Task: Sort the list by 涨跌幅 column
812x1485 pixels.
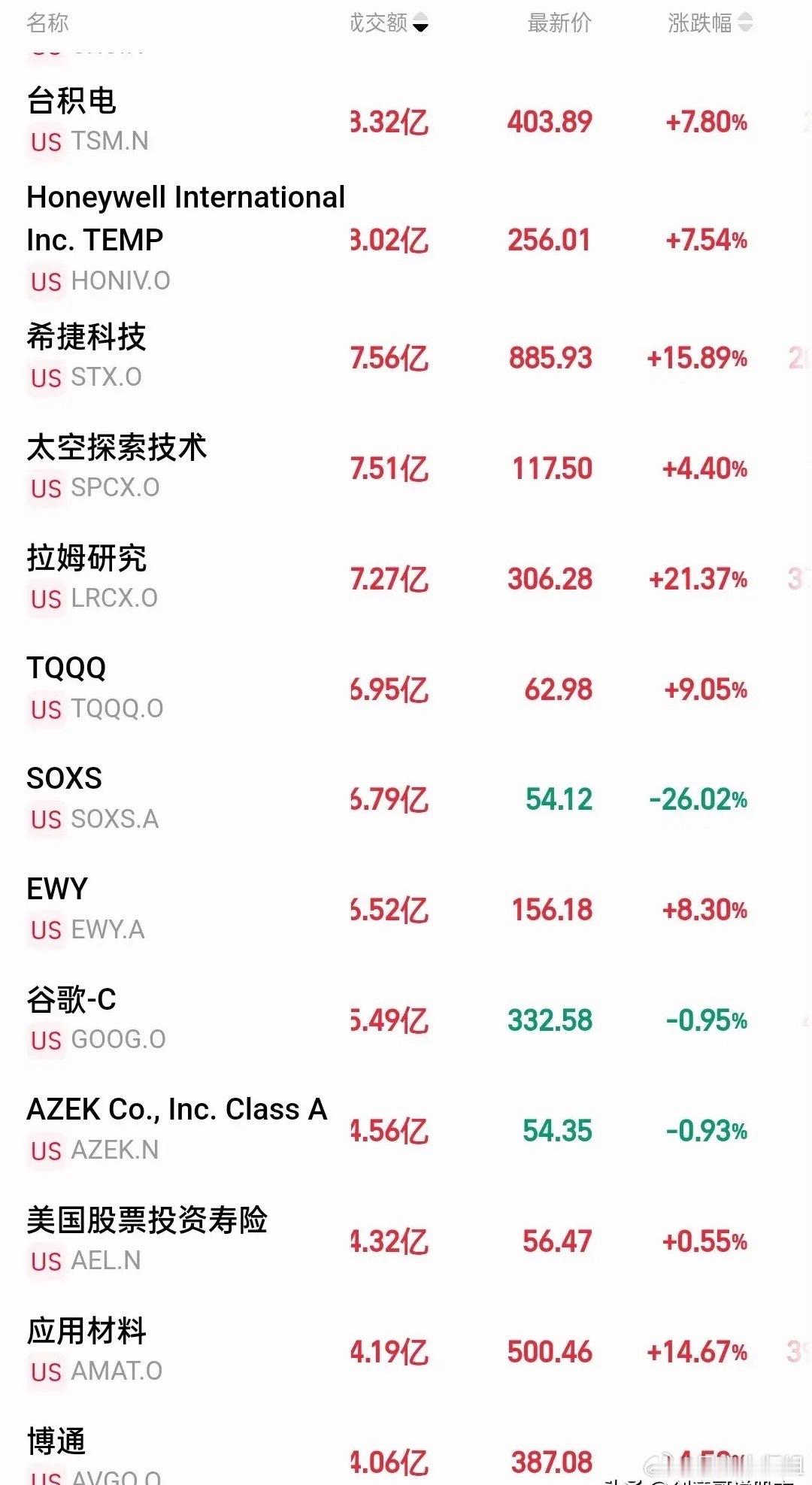Action: (710, 23)
